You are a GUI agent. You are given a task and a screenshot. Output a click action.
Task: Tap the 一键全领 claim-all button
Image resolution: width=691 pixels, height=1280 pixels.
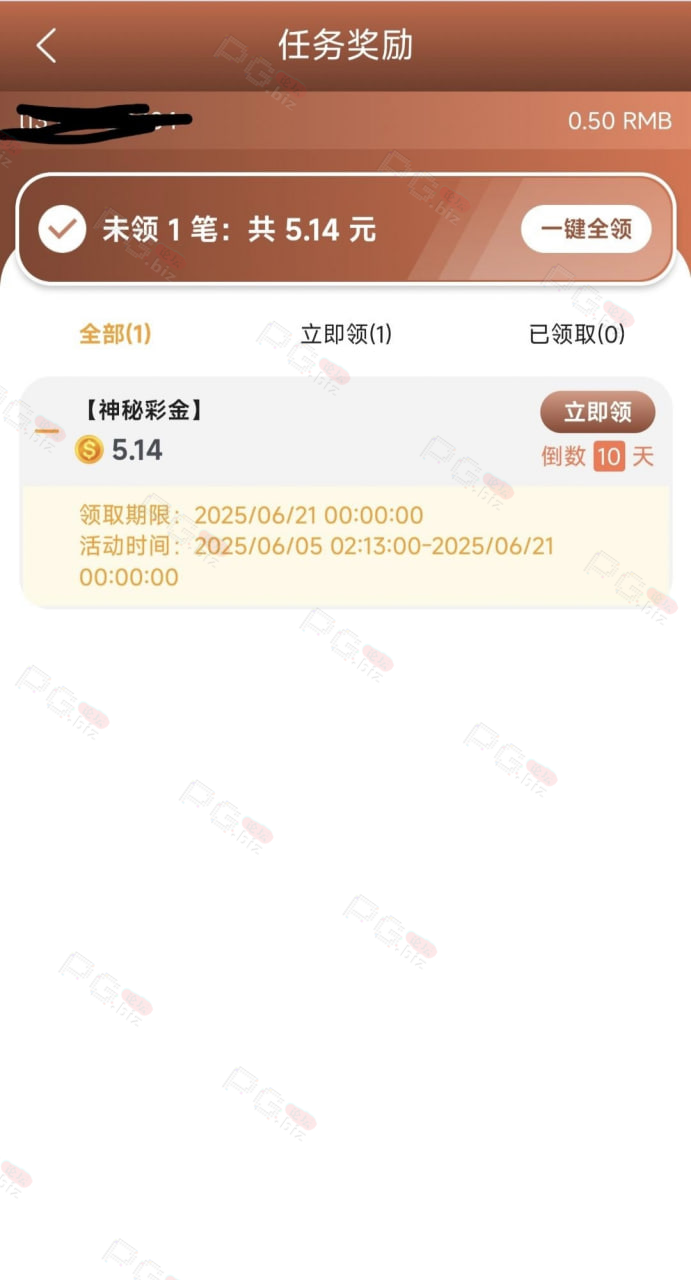point(586,230)
